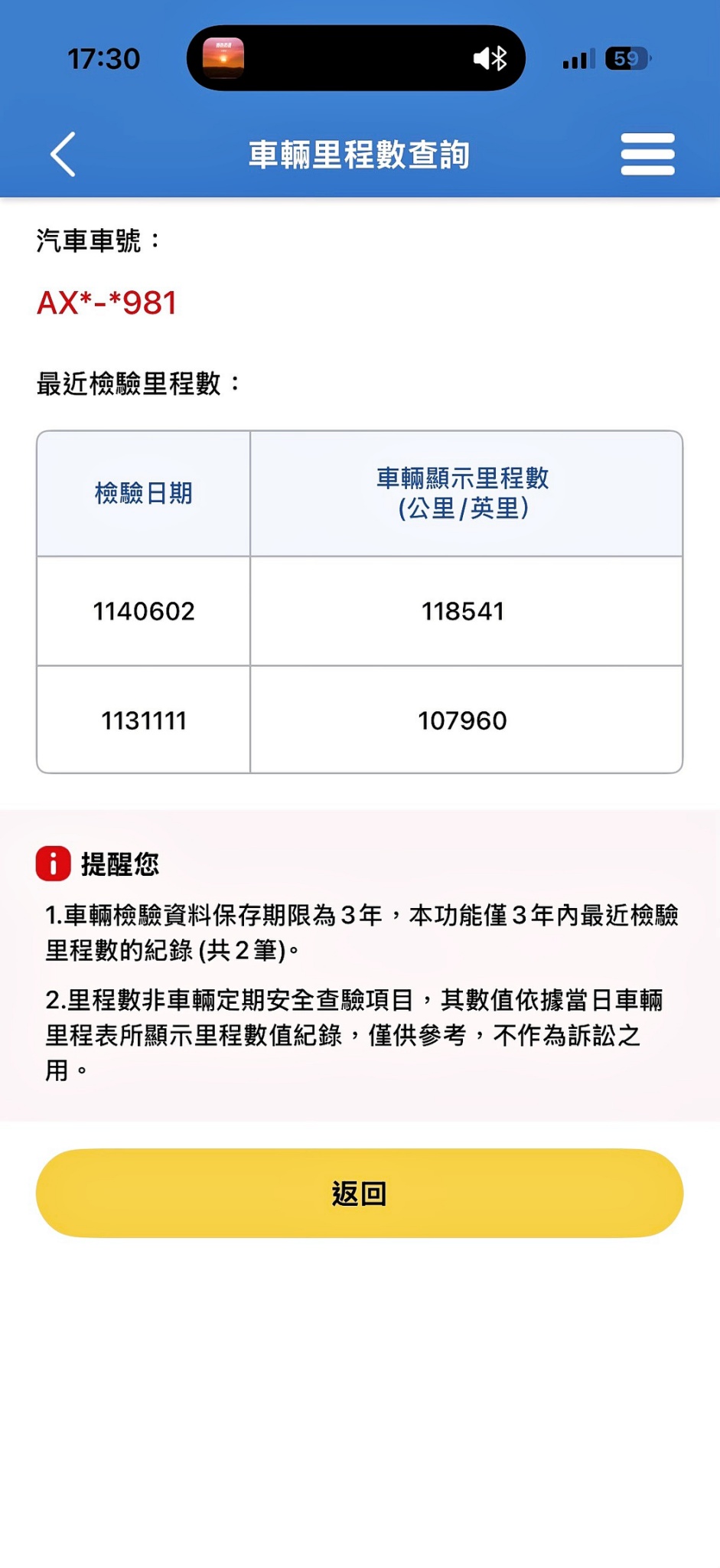Tap the album artwork thumbnail in the media pill
Screen dimensions: 720x1568
(x=226, y=57)
